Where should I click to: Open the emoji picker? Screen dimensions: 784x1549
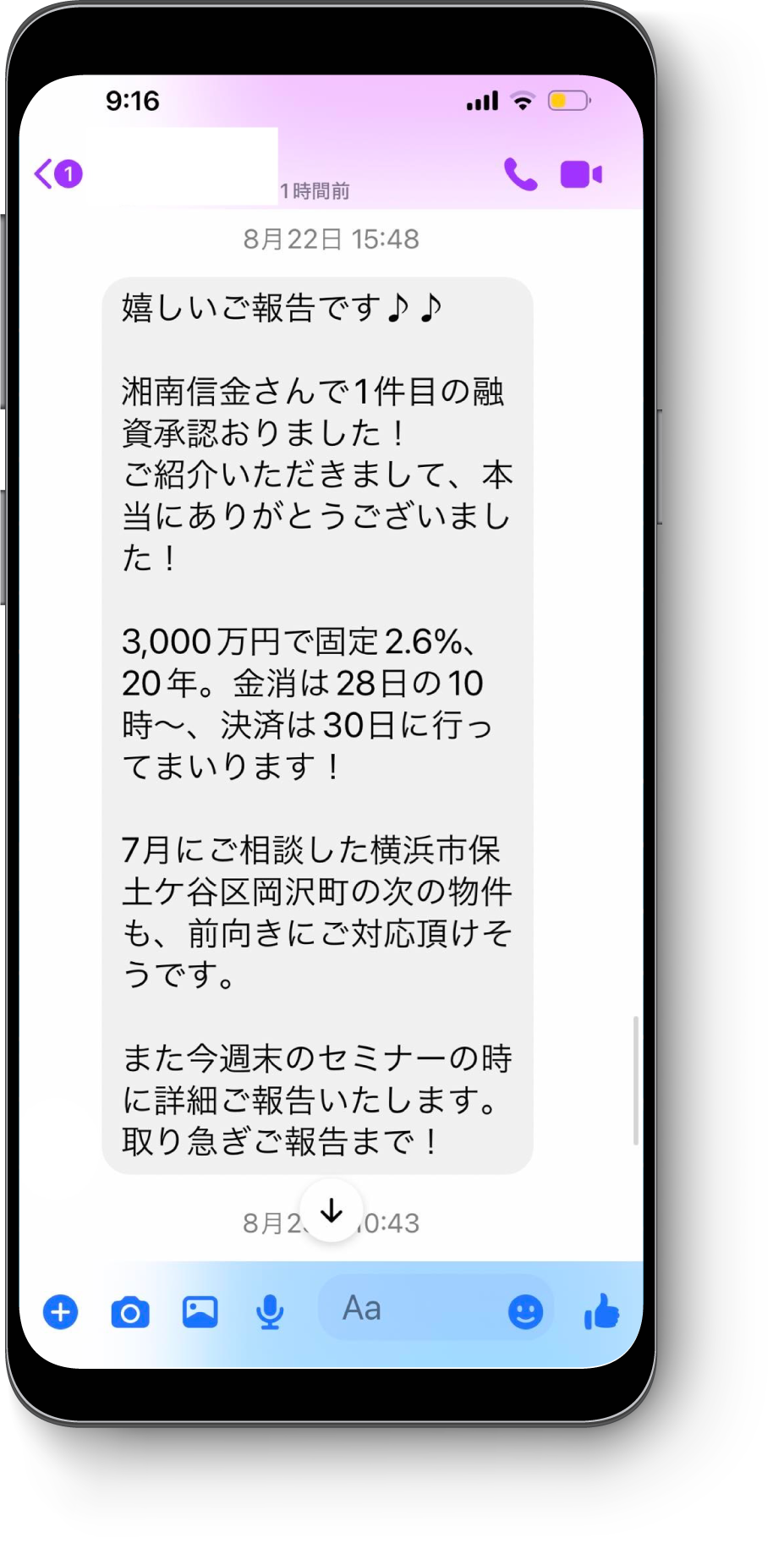pos(525,1312)
